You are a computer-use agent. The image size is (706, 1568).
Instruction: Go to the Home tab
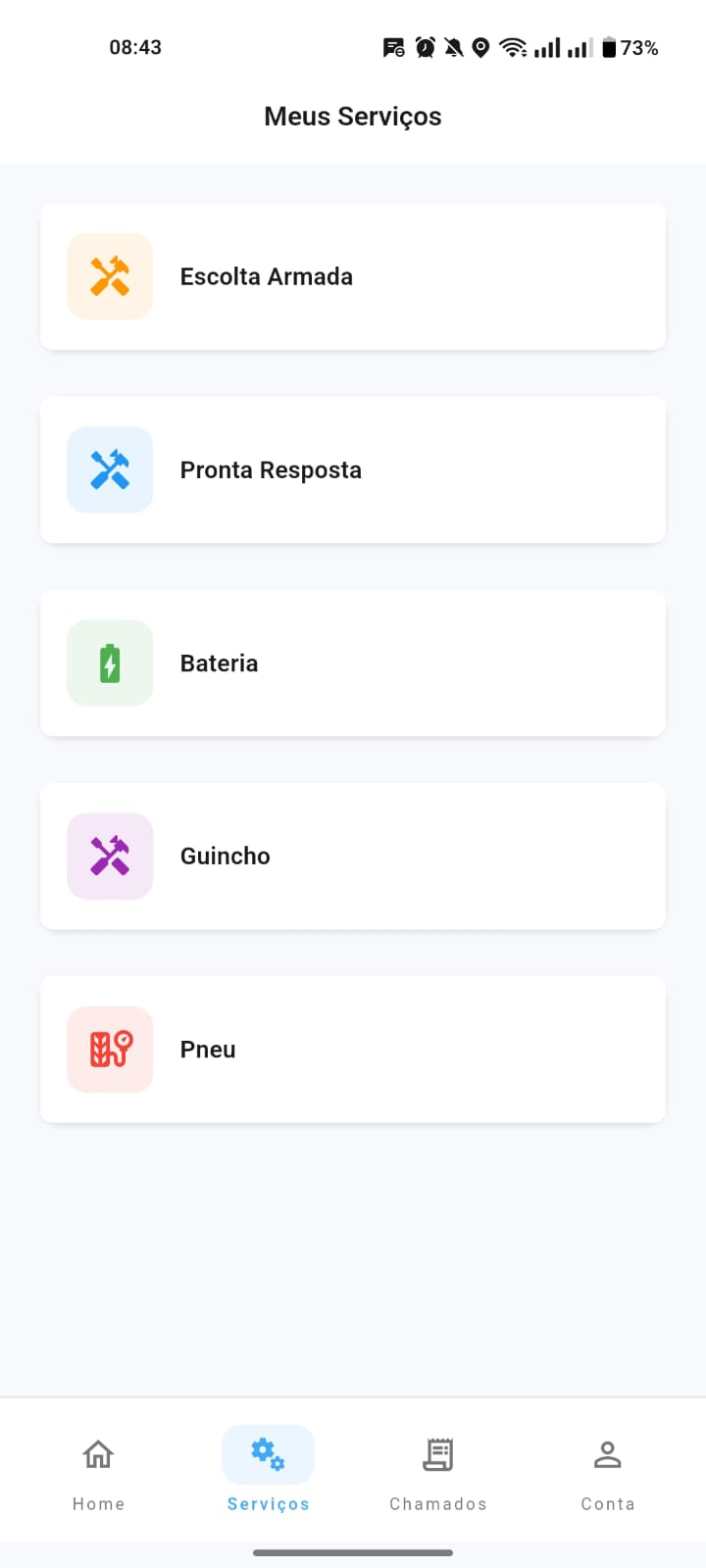[98, 1470]
